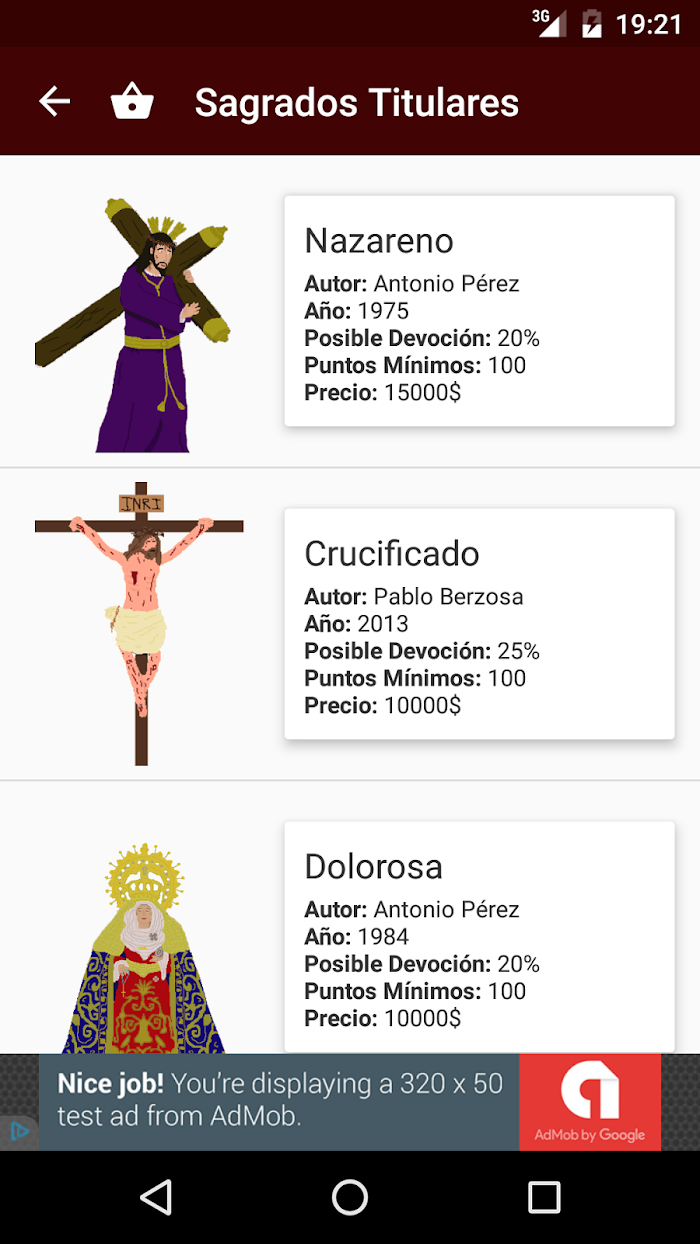Screen dimensions: 700x1244
Task: Tap the ad info triangle icon
Action: pos(18,1132)
